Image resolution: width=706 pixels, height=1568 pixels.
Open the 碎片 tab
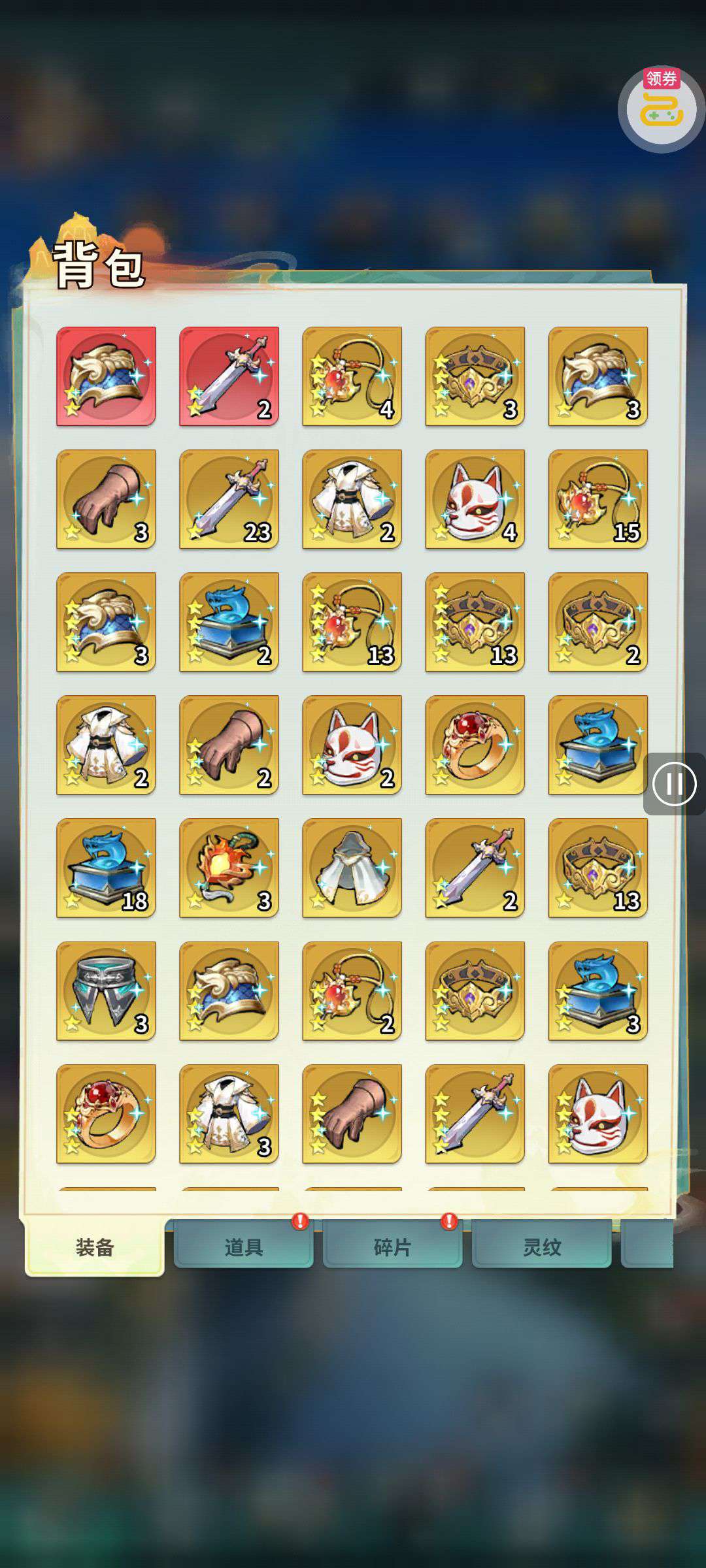392,1247
